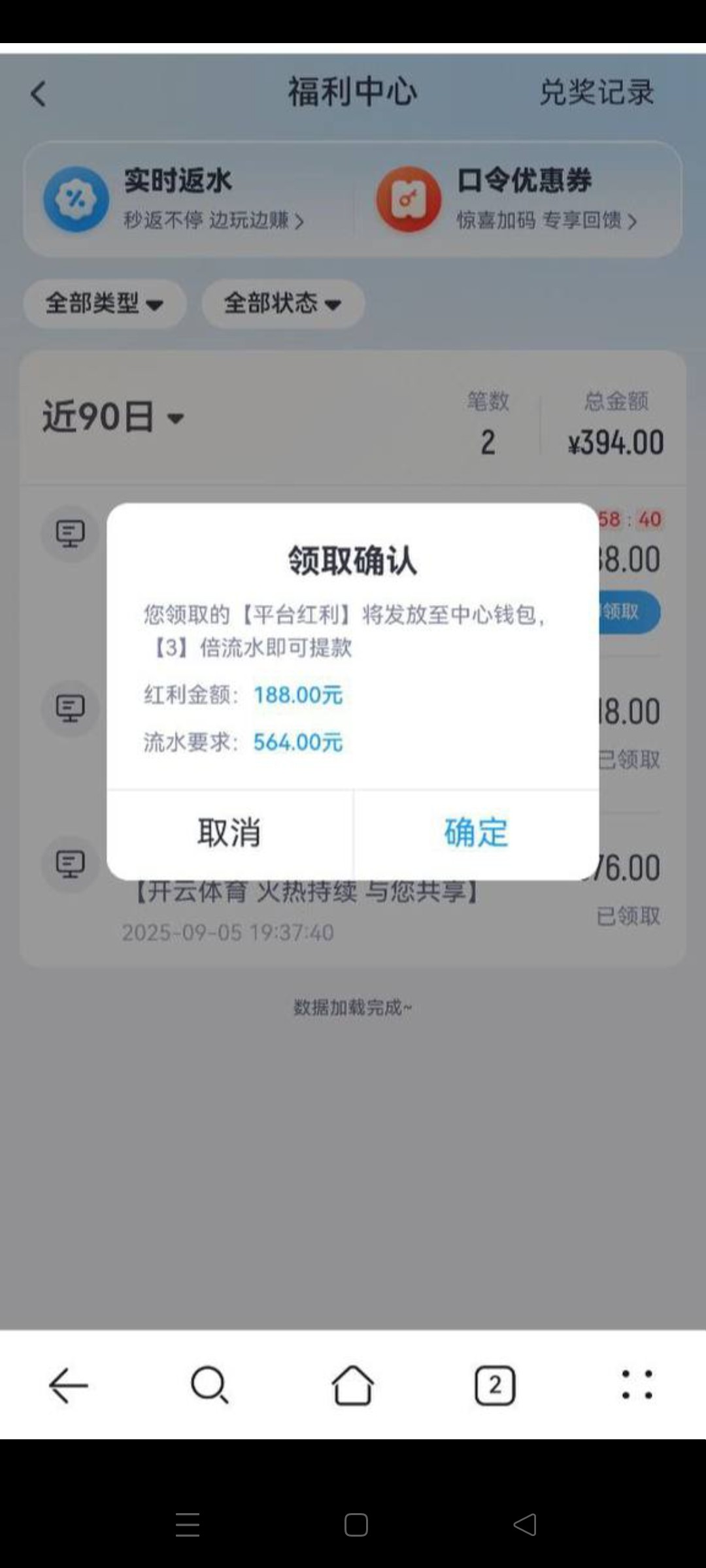Expand the 全部状态 filter
The height and width of the screenshot is (1568, 706).
coord(282,303)
